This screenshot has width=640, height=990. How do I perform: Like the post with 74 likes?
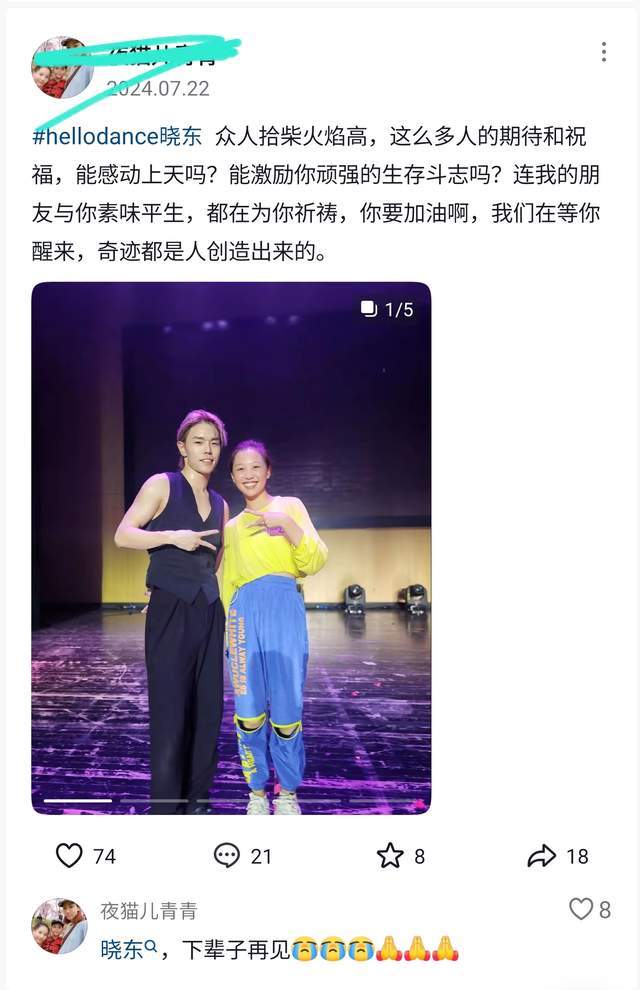[69, 856]
